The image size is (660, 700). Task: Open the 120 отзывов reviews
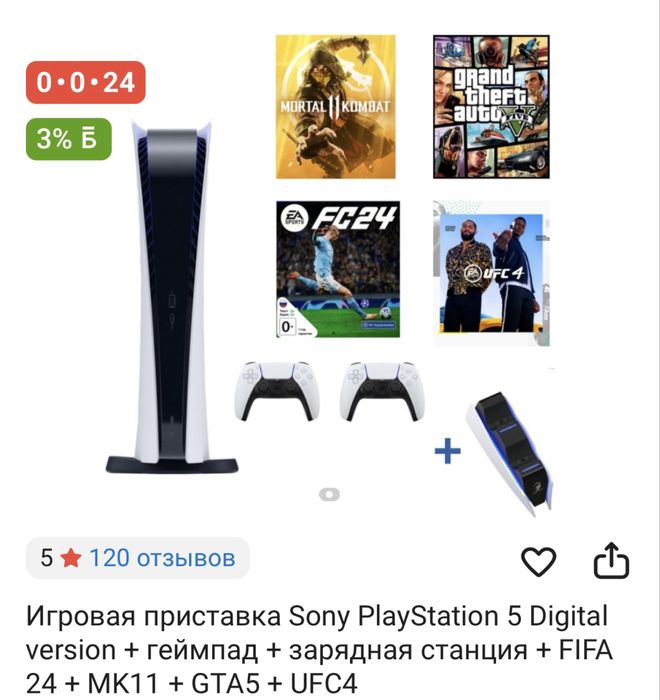pyautogui.click(x=162, y=558)
